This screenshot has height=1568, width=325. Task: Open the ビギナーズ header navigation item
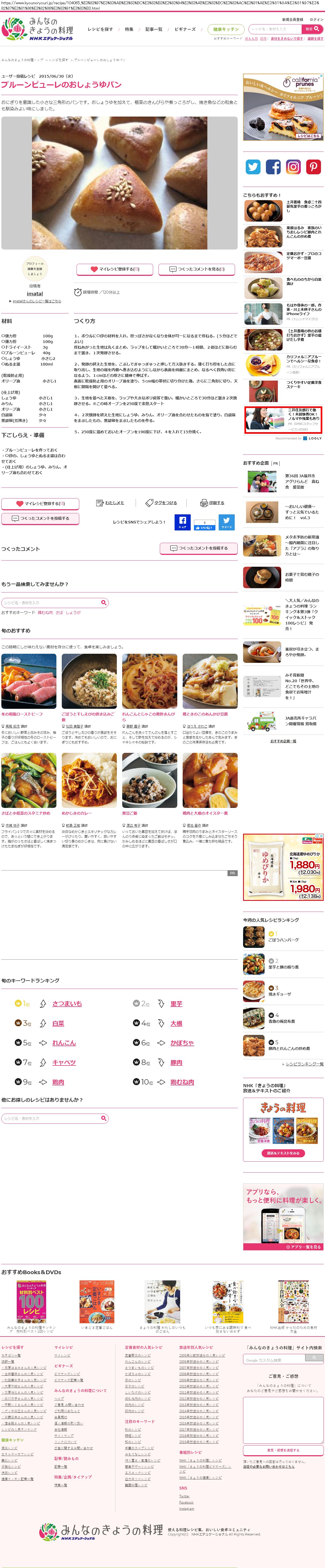click(x=185, y=29)
